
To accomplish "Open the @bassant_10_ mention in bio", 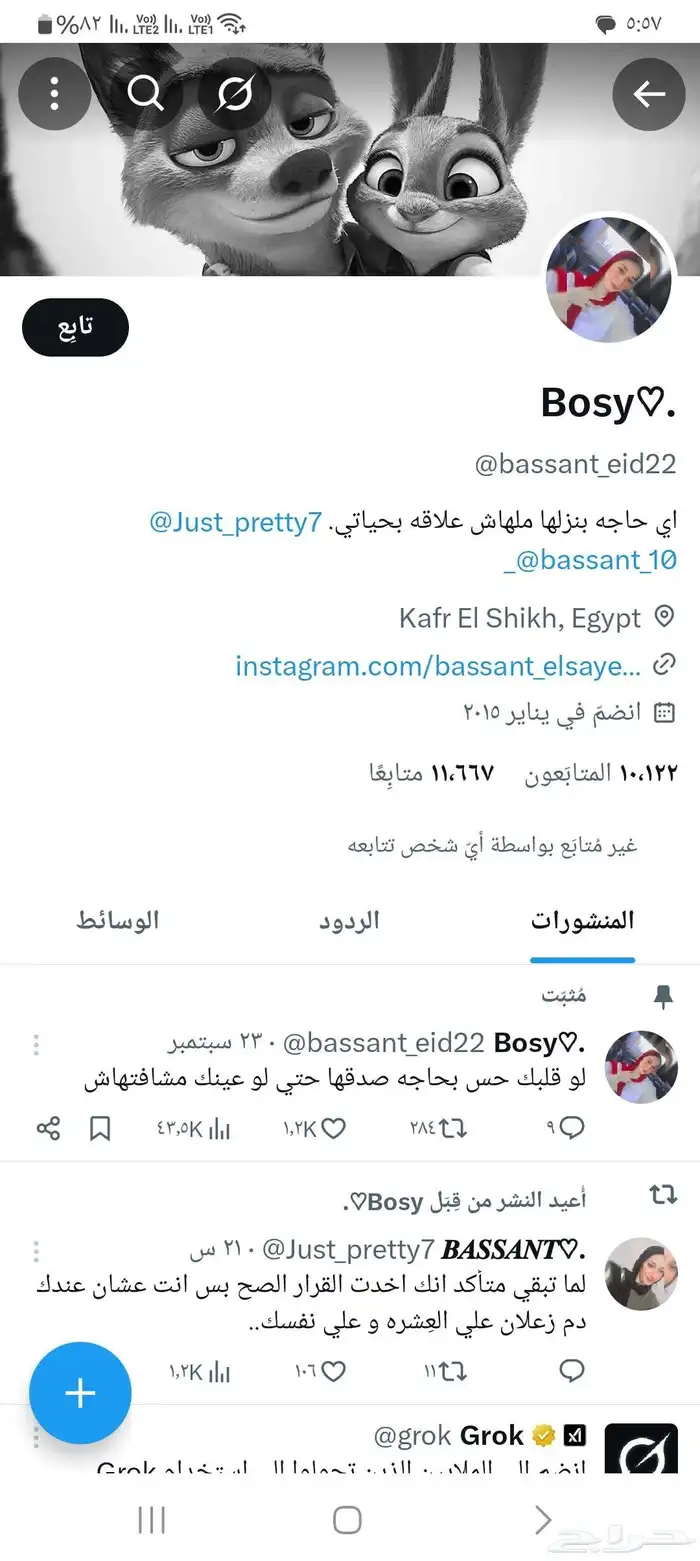I will click(x=591, y=560).
